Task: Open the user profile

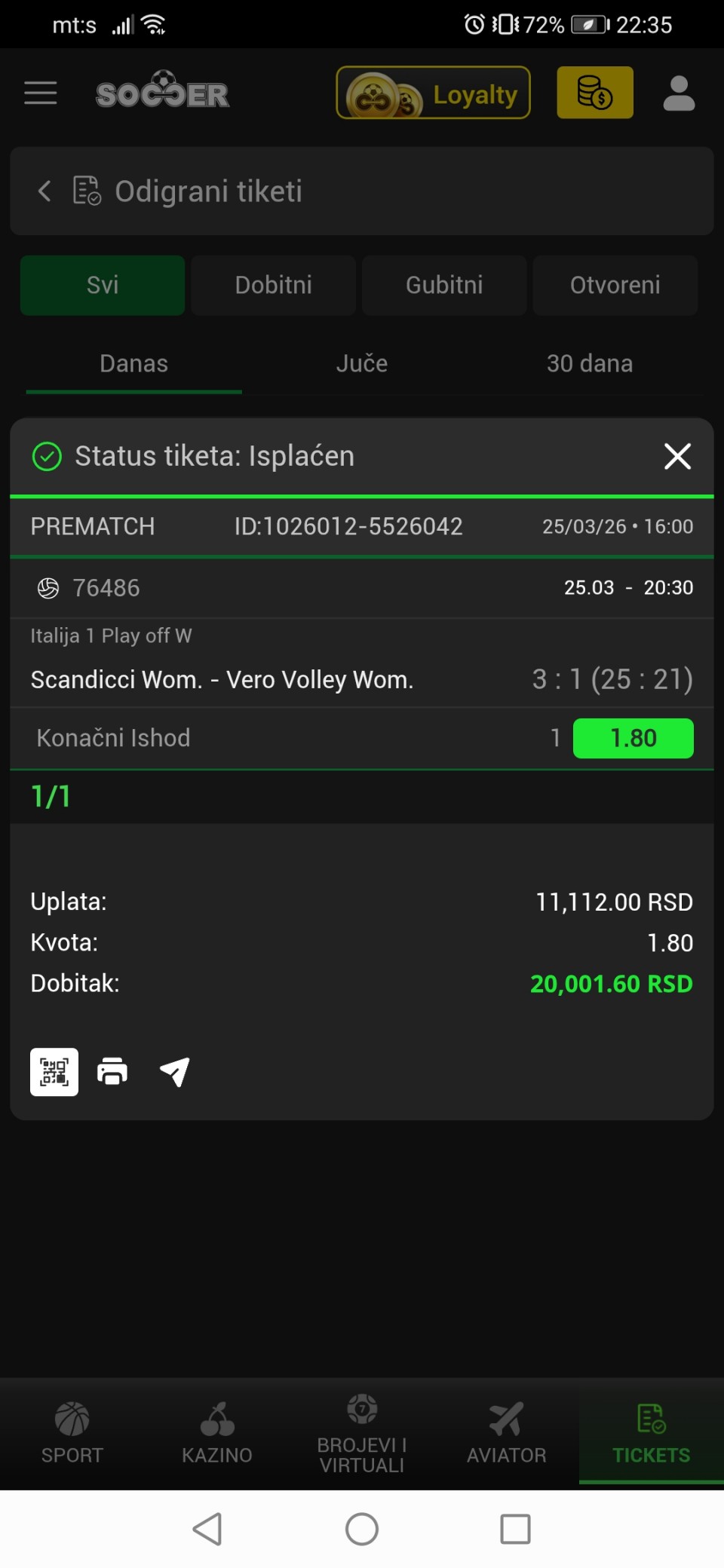Action: (x=679, y=93)
